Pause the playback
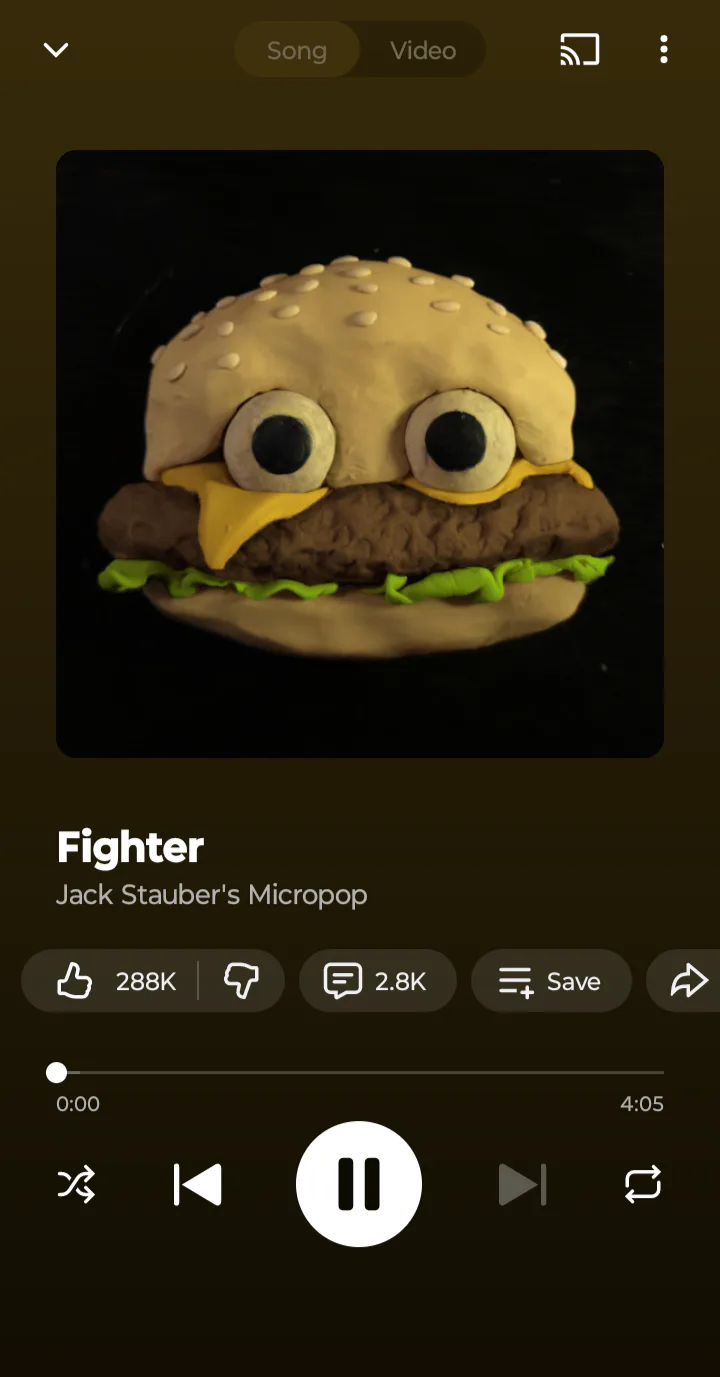Screen dimensions: 720x1377 pos(359,1184)
